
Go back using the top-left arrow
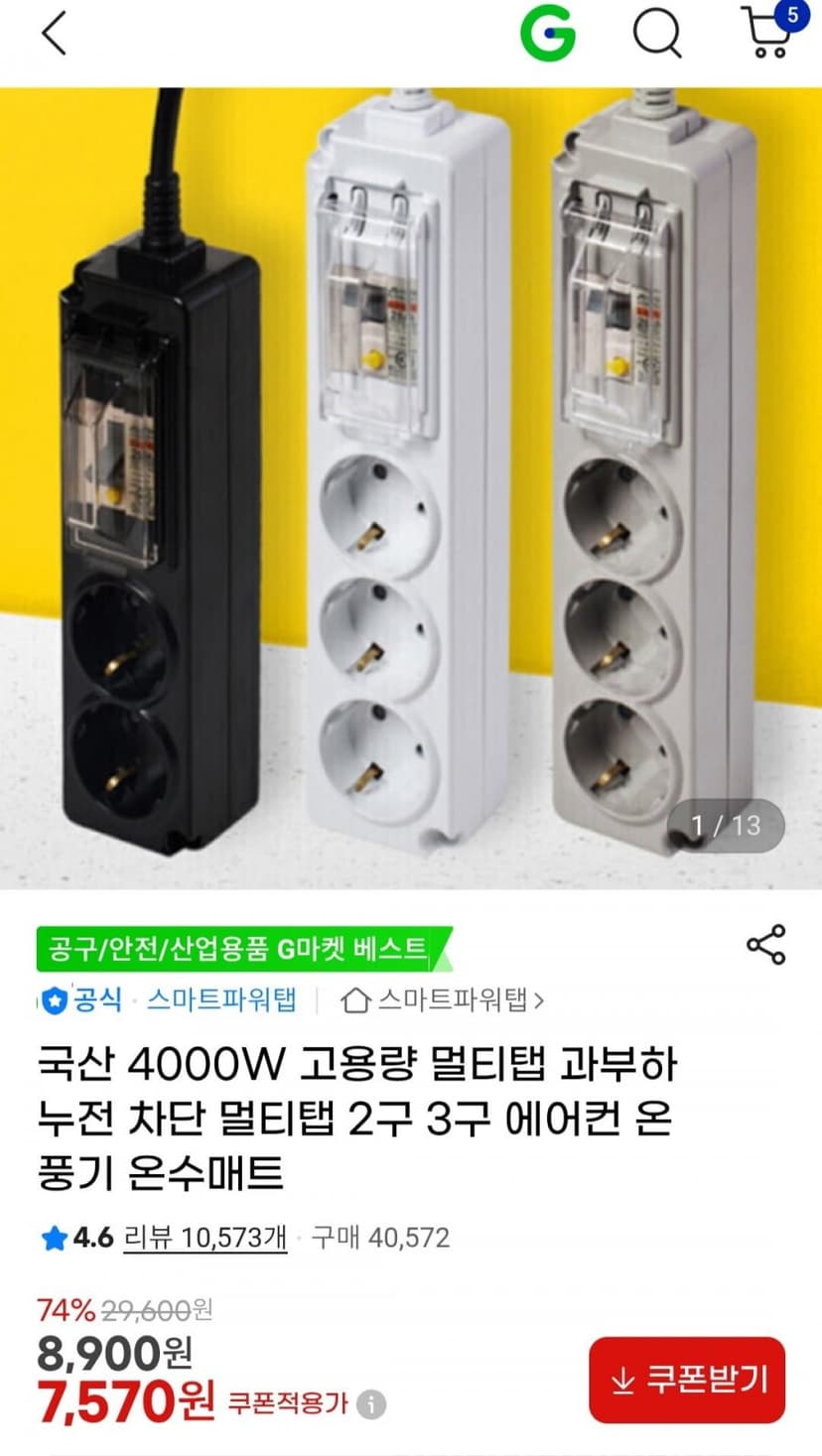[x=54, y=35]
